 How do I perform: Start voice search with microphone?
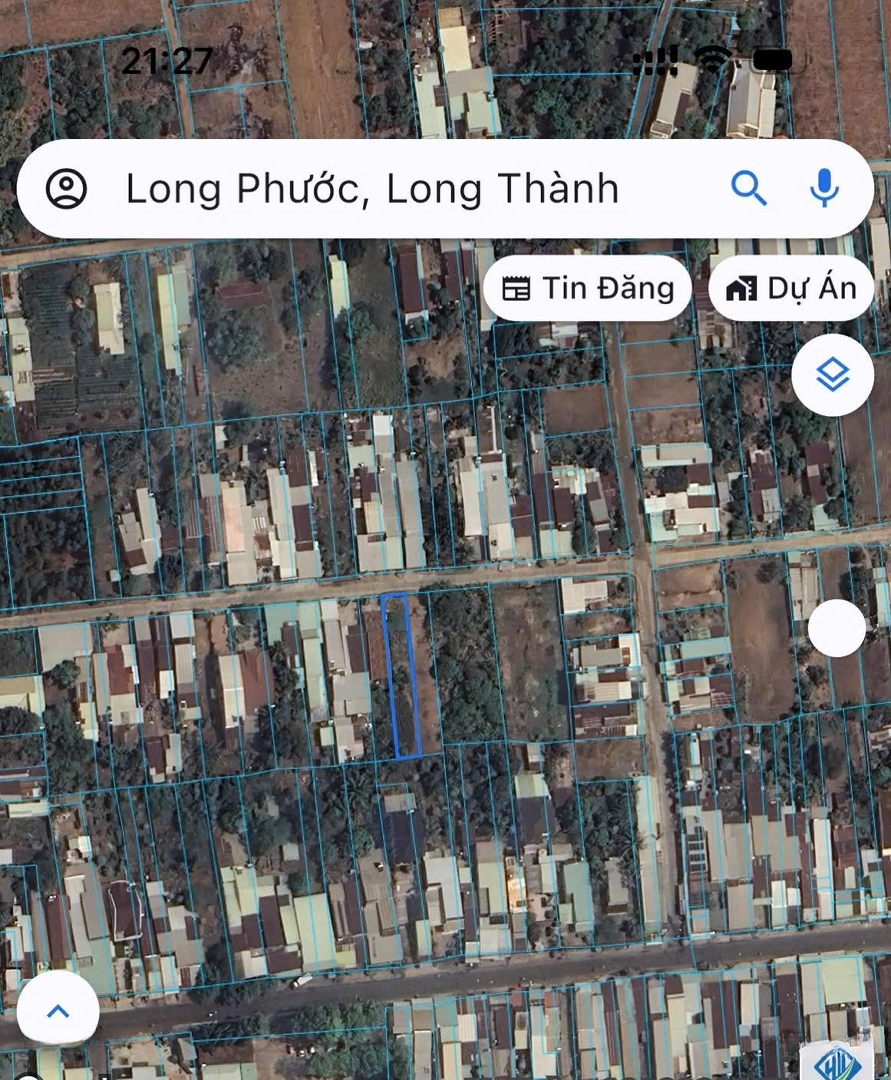pos(824,188)
